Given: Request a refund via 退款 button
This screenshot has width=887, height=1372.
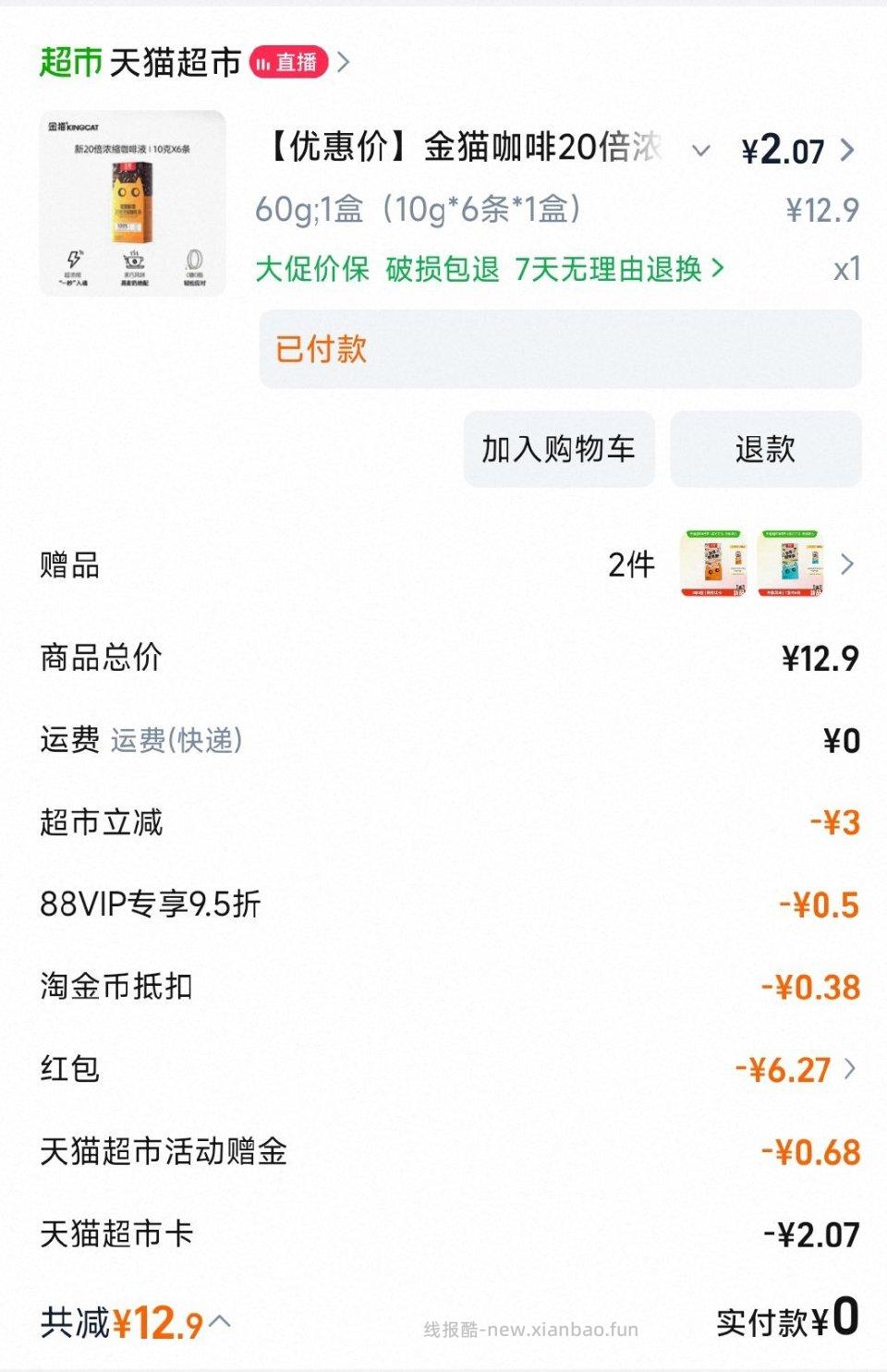Looking at the screenshot, I should point(765,449).
